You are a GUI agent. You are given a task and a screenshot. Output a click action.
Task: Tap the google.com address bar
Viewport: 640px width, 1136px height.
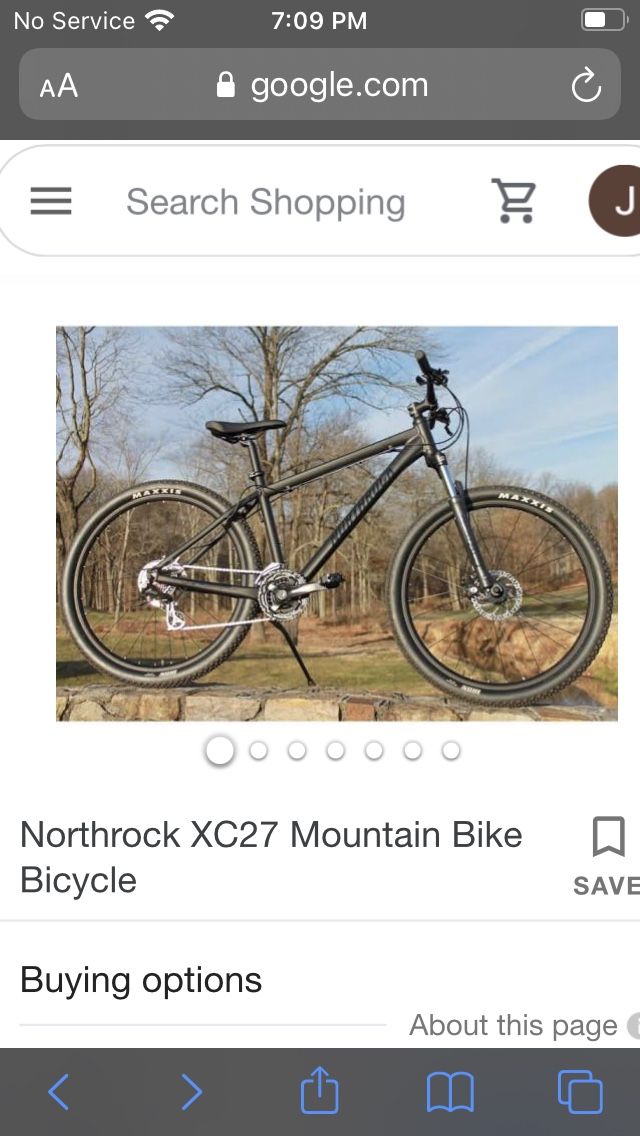point(320,85)
